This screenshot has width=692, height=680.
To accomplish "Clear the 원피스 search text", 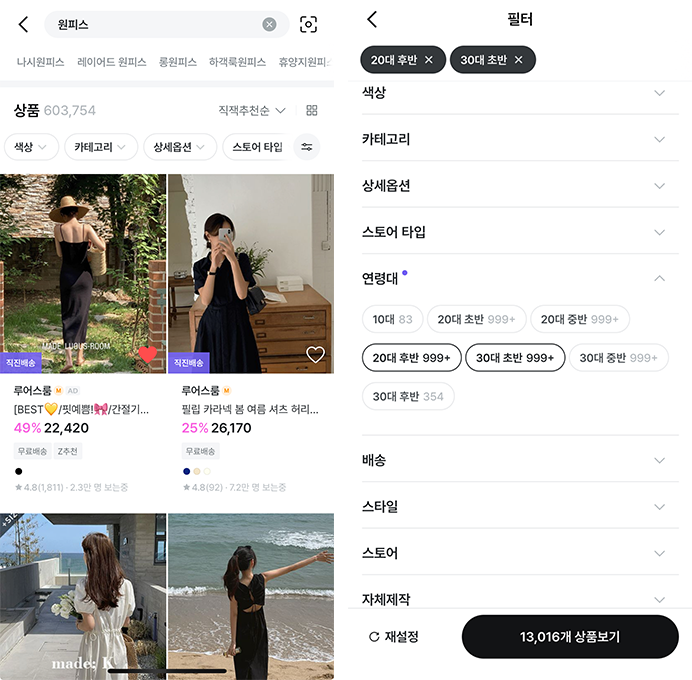I will point(269,24).
